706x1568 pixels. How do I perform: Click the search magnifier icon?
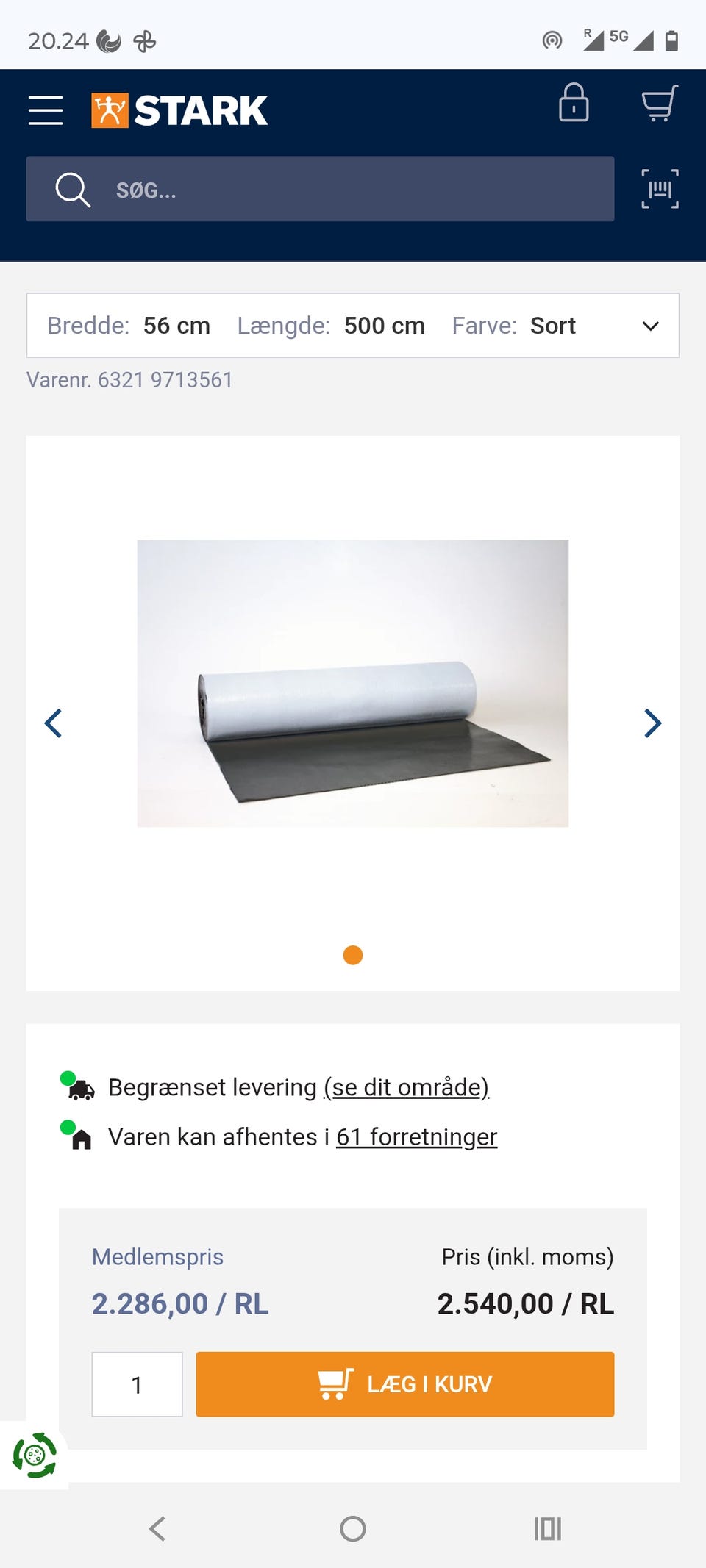71,189
